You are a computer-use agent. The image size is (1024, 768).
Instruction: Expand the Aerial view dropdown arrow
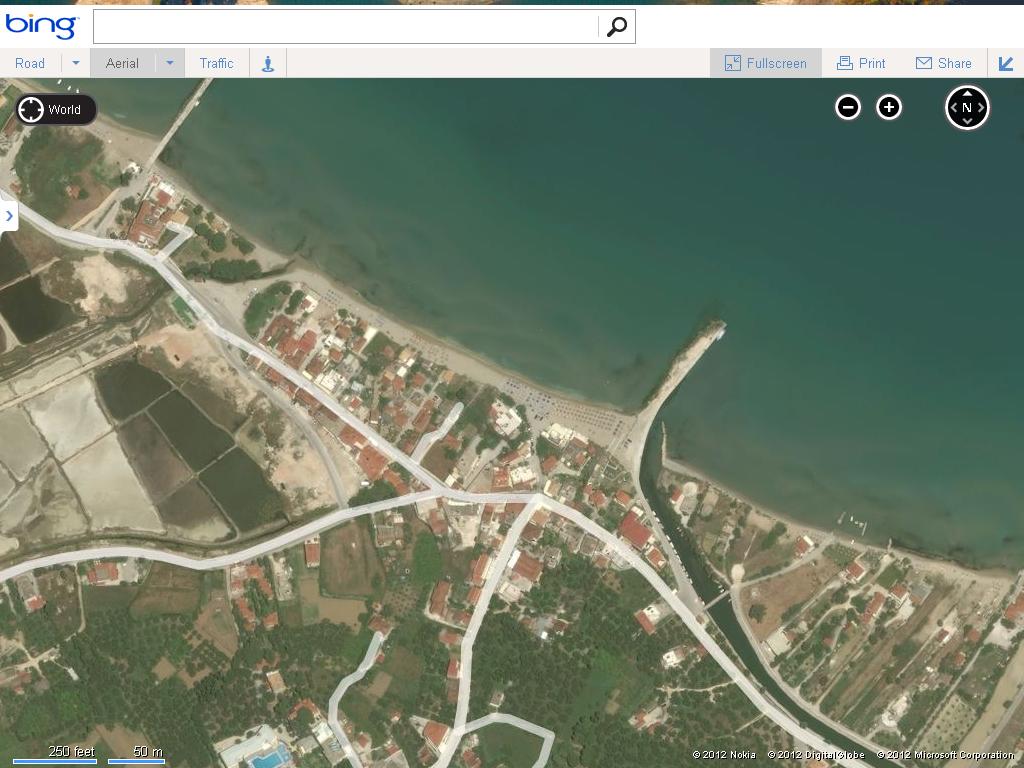tap(170, 63)
